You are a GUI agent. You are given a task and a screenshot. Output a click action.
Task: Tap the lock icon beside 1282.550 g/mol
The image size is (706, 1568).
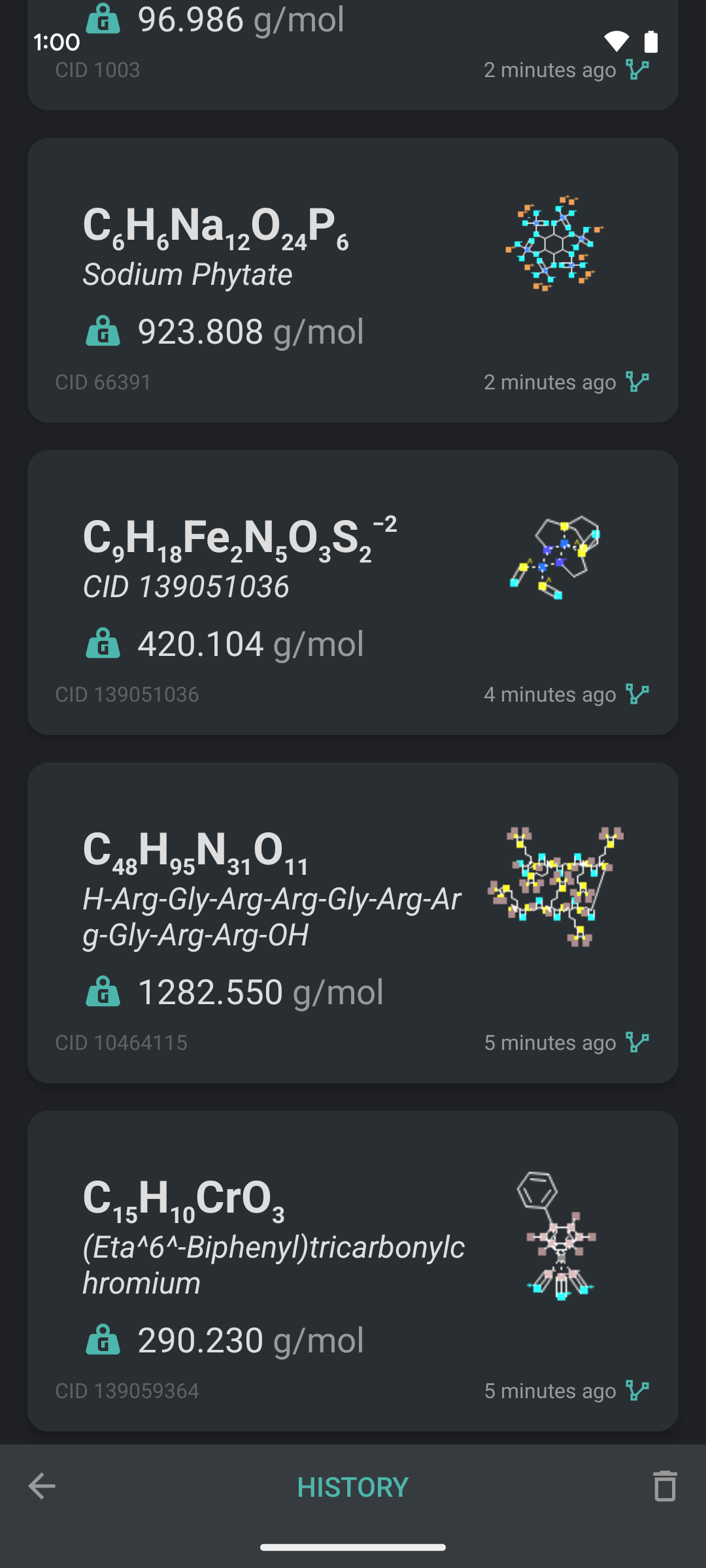pyautogui.click(x=103, y=992)
